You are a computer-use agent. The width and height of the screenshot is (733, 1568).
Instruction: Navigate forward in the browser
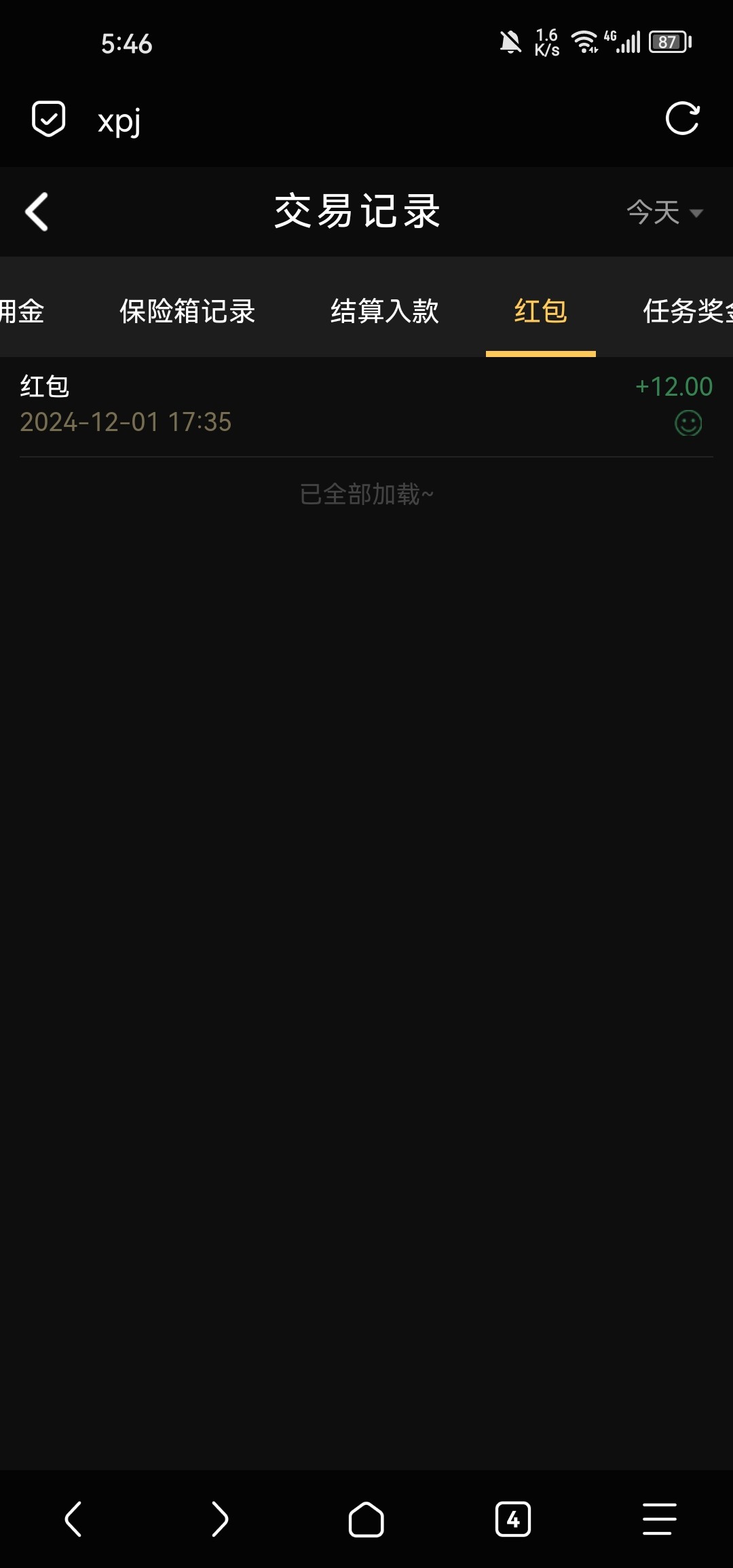[x=220, y=1518]
